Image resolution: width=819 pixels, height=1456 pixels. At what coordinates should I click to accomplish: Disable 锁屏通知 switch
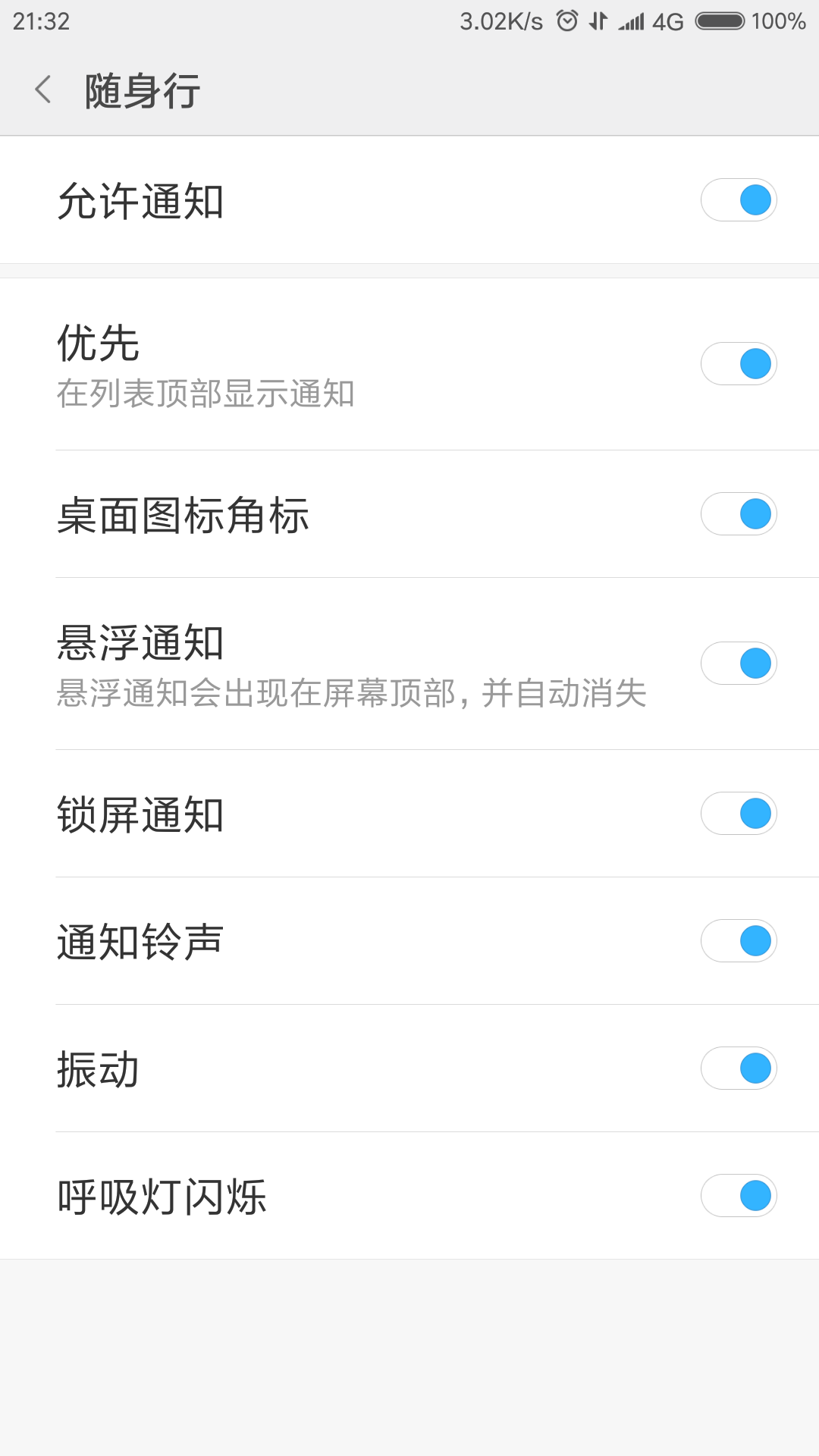(x=739, y=814)
